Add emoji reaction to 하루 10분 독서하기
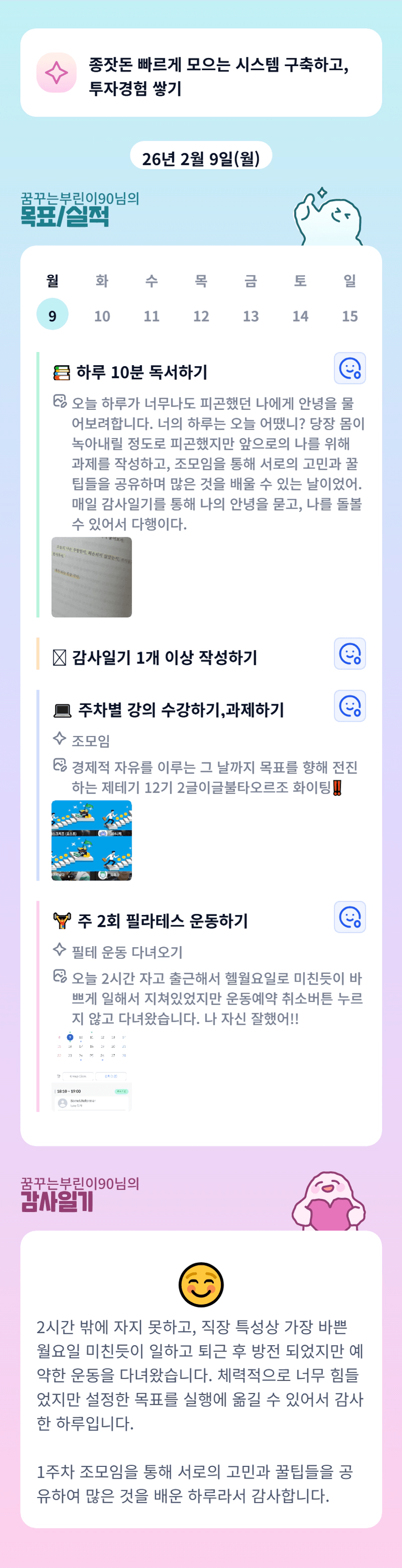The width and height of the screenshot is (402, 1568). 350,368
